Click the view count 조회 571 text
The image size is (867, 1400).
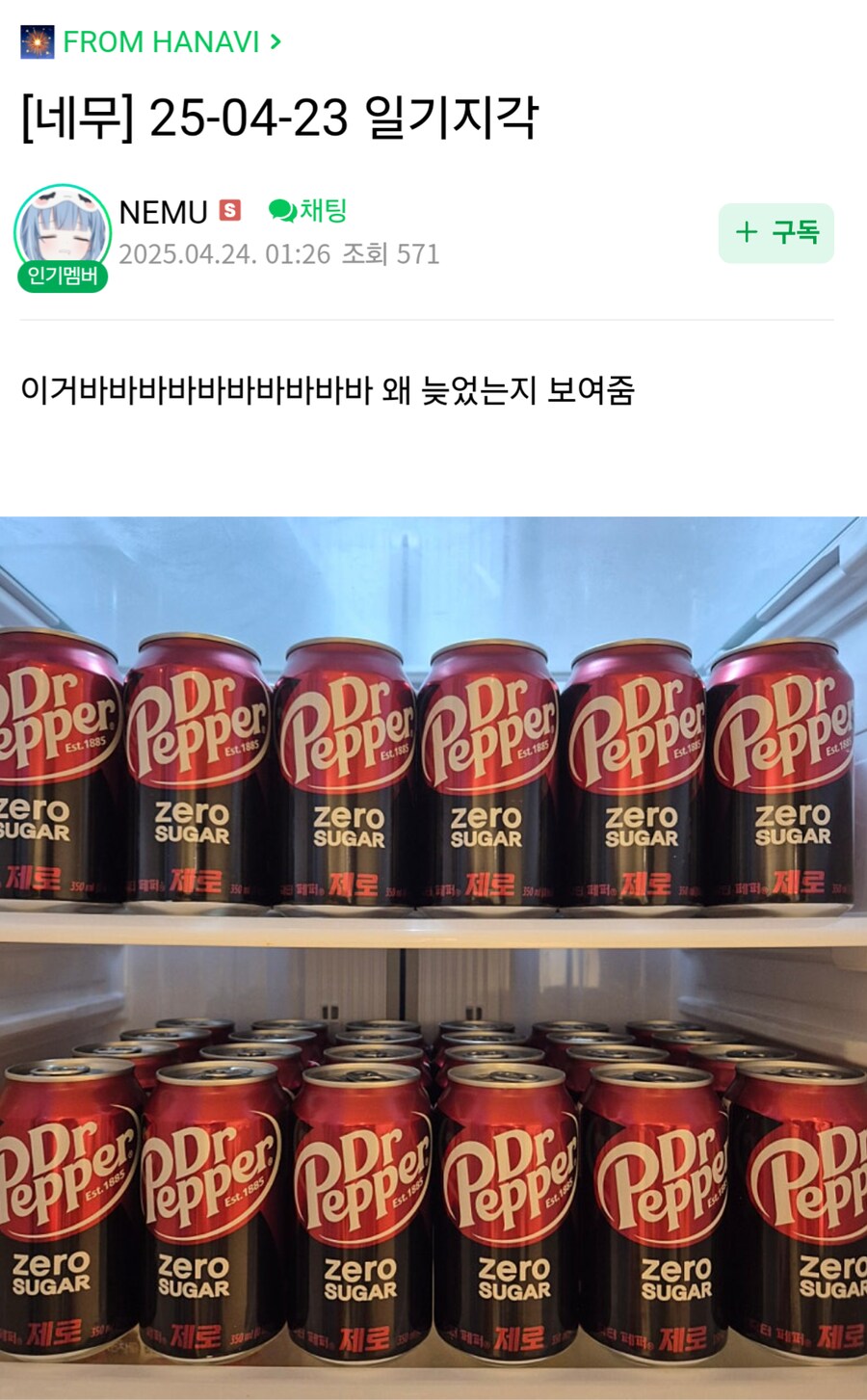pyautogui.click(x=394, y=255)
